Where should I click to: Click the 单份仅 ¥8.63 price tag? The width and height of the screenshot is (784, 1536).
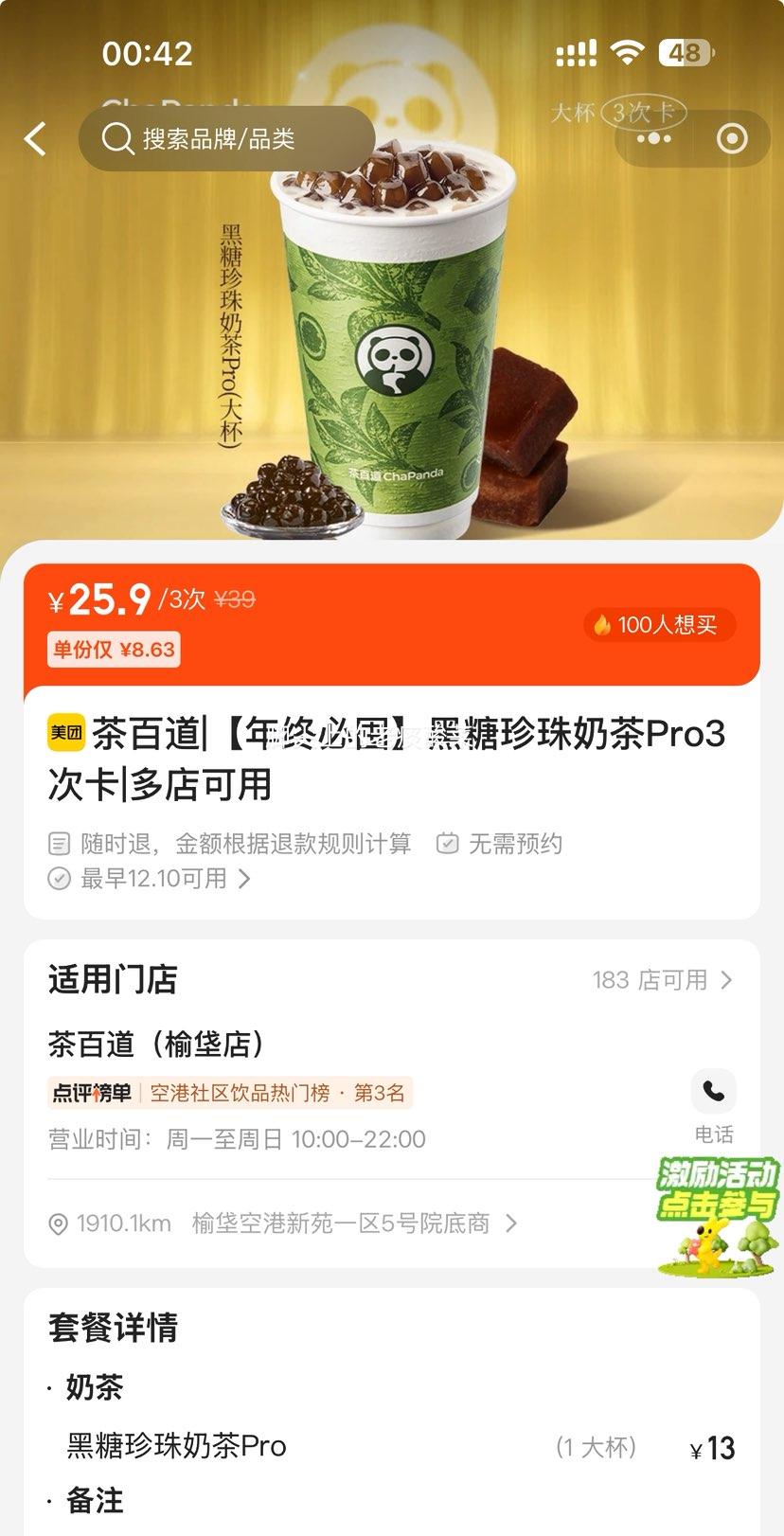pos(113,649)
